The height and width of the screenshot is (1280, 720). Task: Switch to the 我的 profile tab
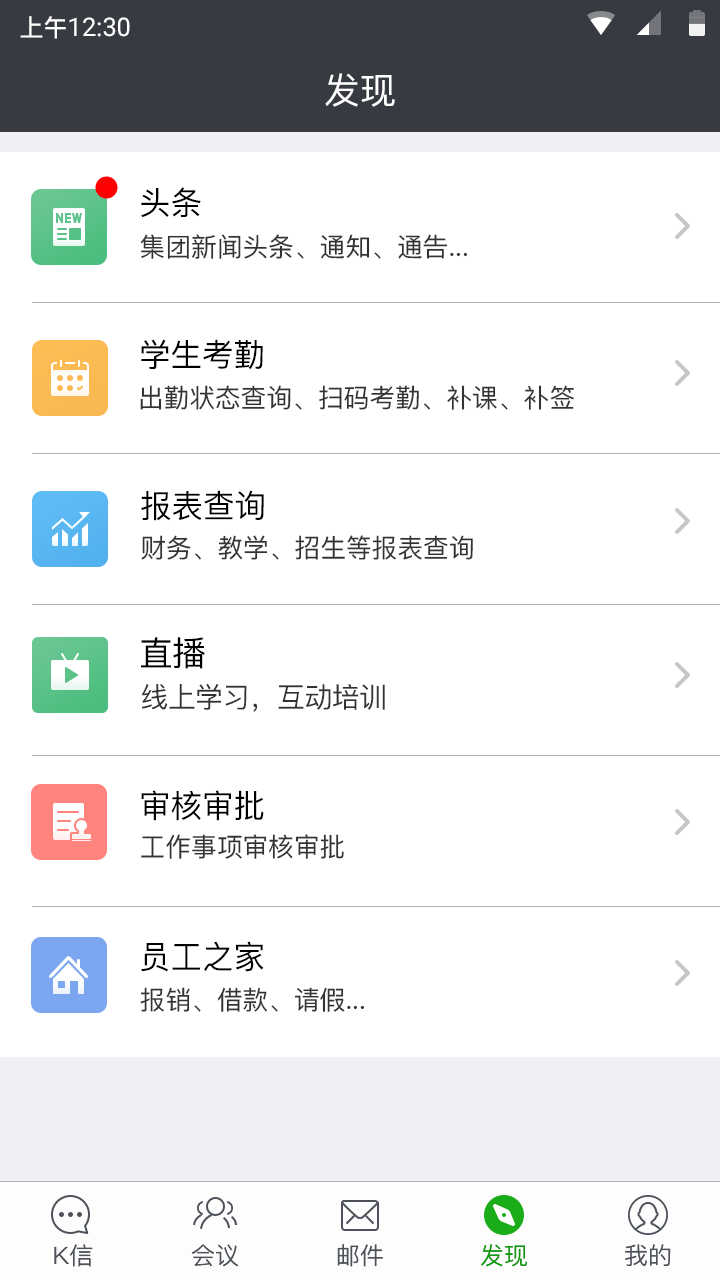pyautogui.click(x=648, y=1231)
